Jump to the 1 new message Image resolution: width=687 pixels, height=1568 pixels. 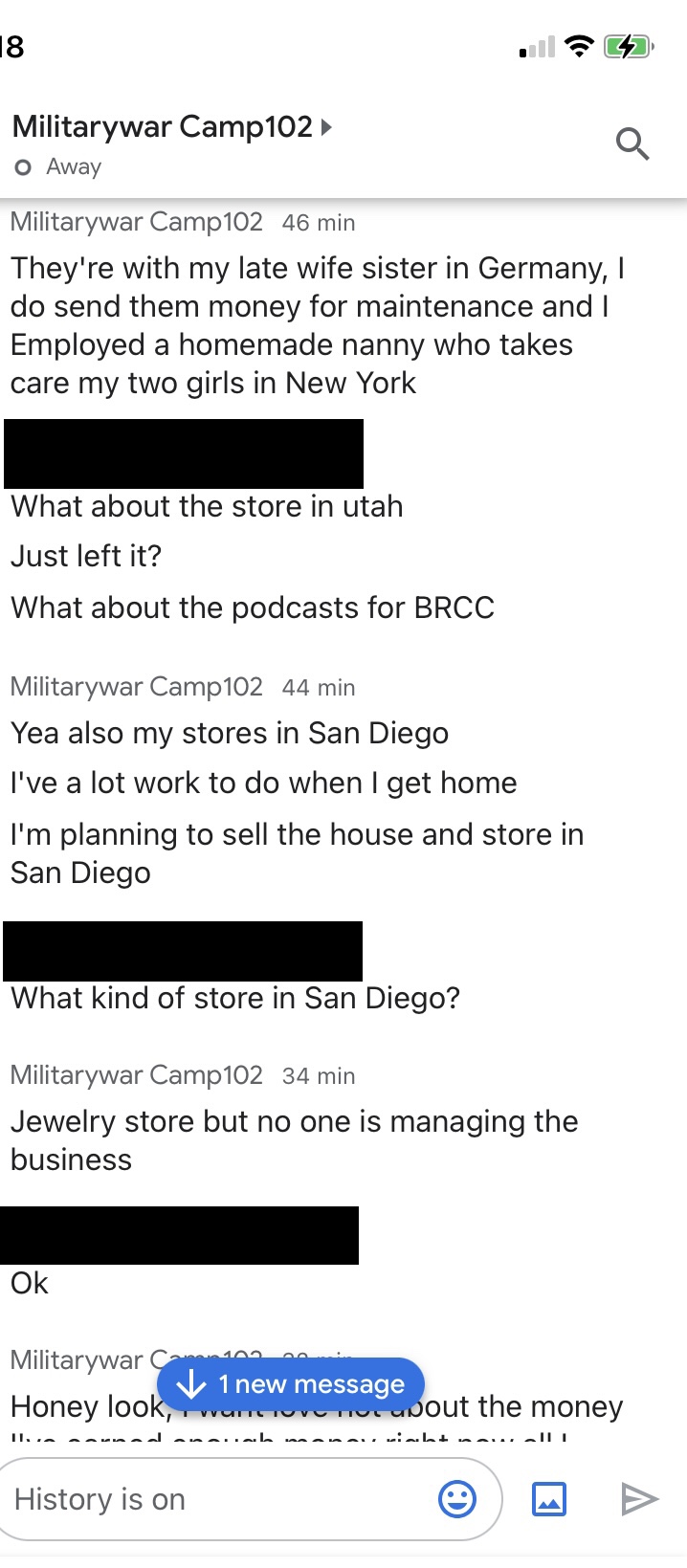[291, 1383]
